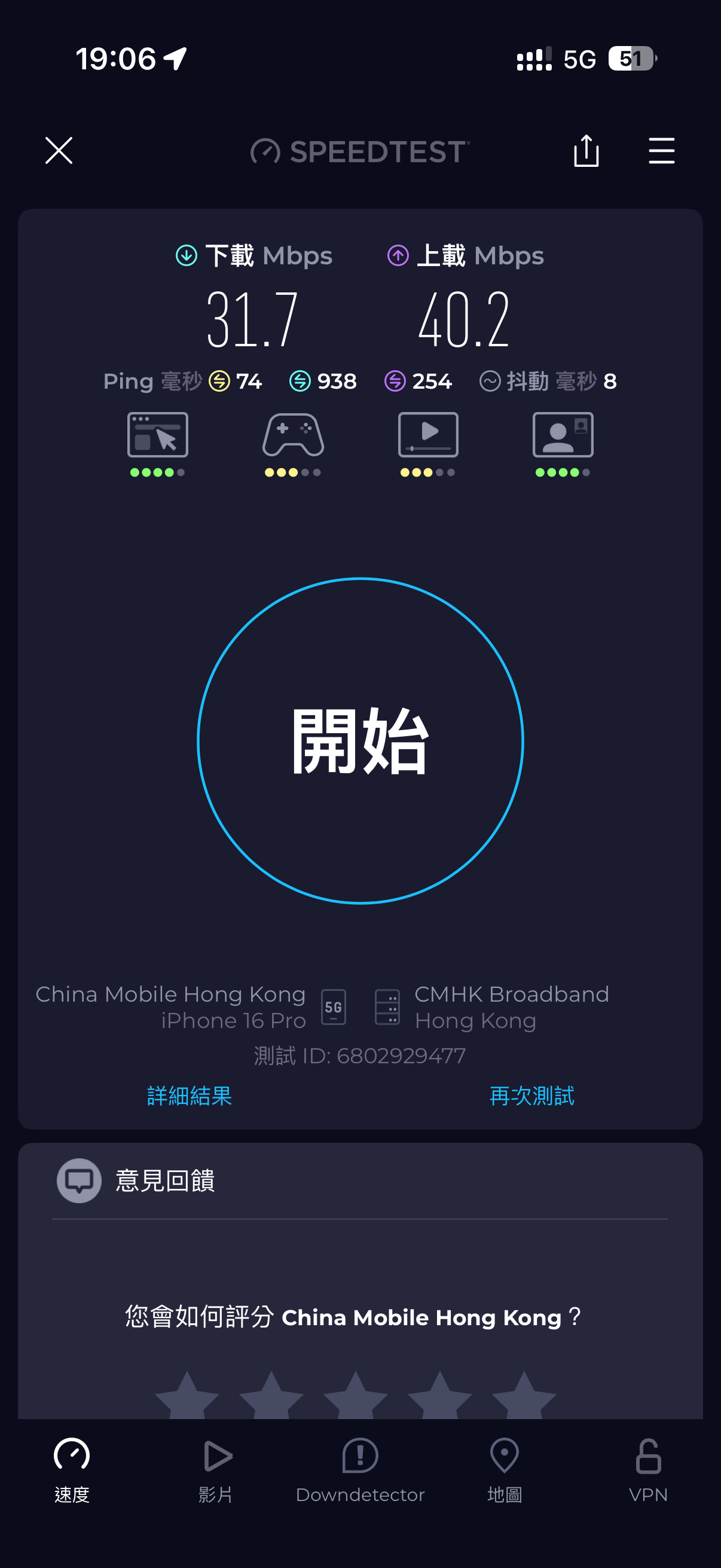Open the hamburger menu
This screenshot has height=1568, width=721.
click(x=661, y=150)
